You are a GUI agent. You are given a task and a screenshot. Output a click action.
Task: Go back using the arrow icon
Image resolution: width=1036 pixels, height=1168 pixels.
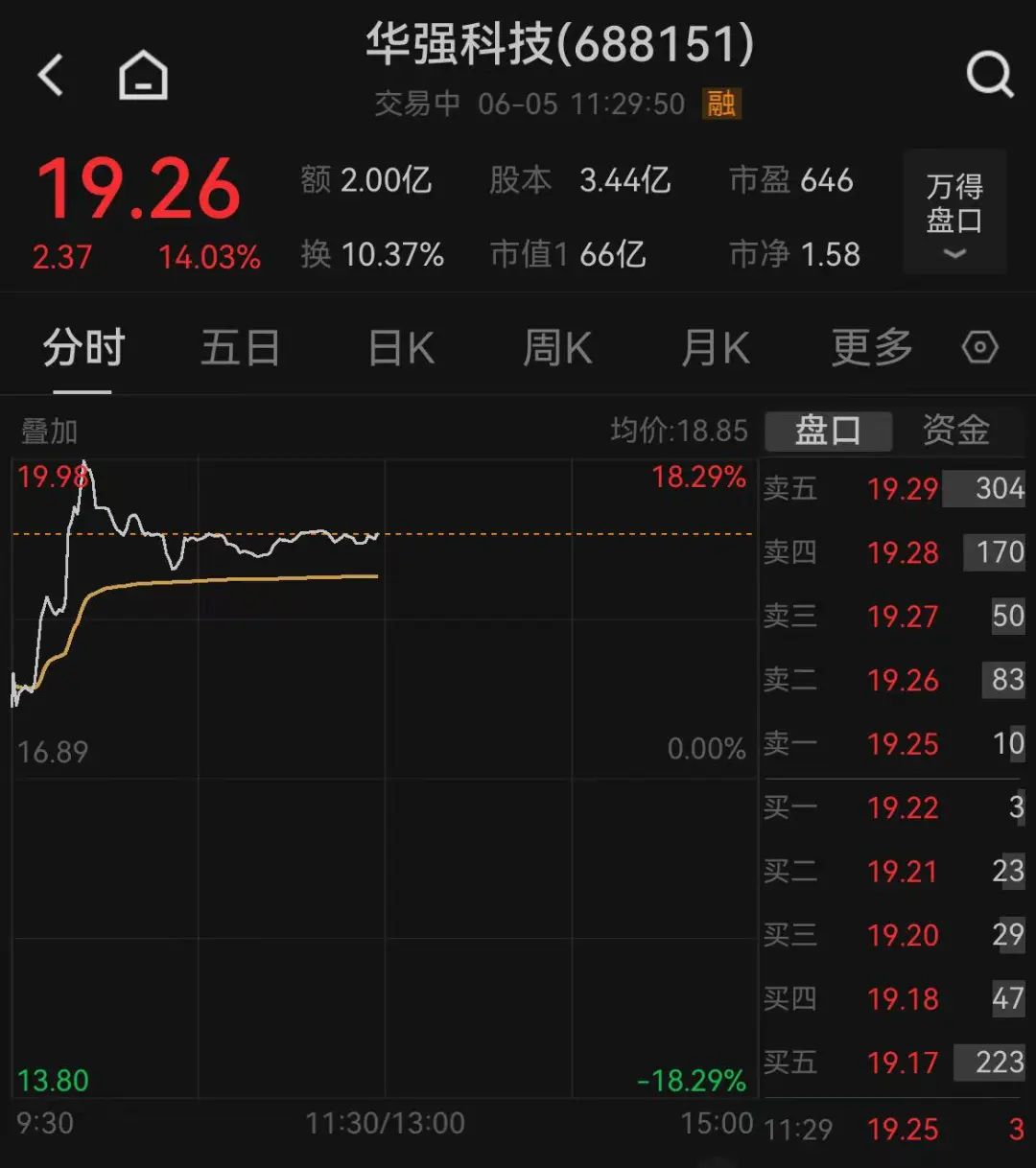click(51, 75)
